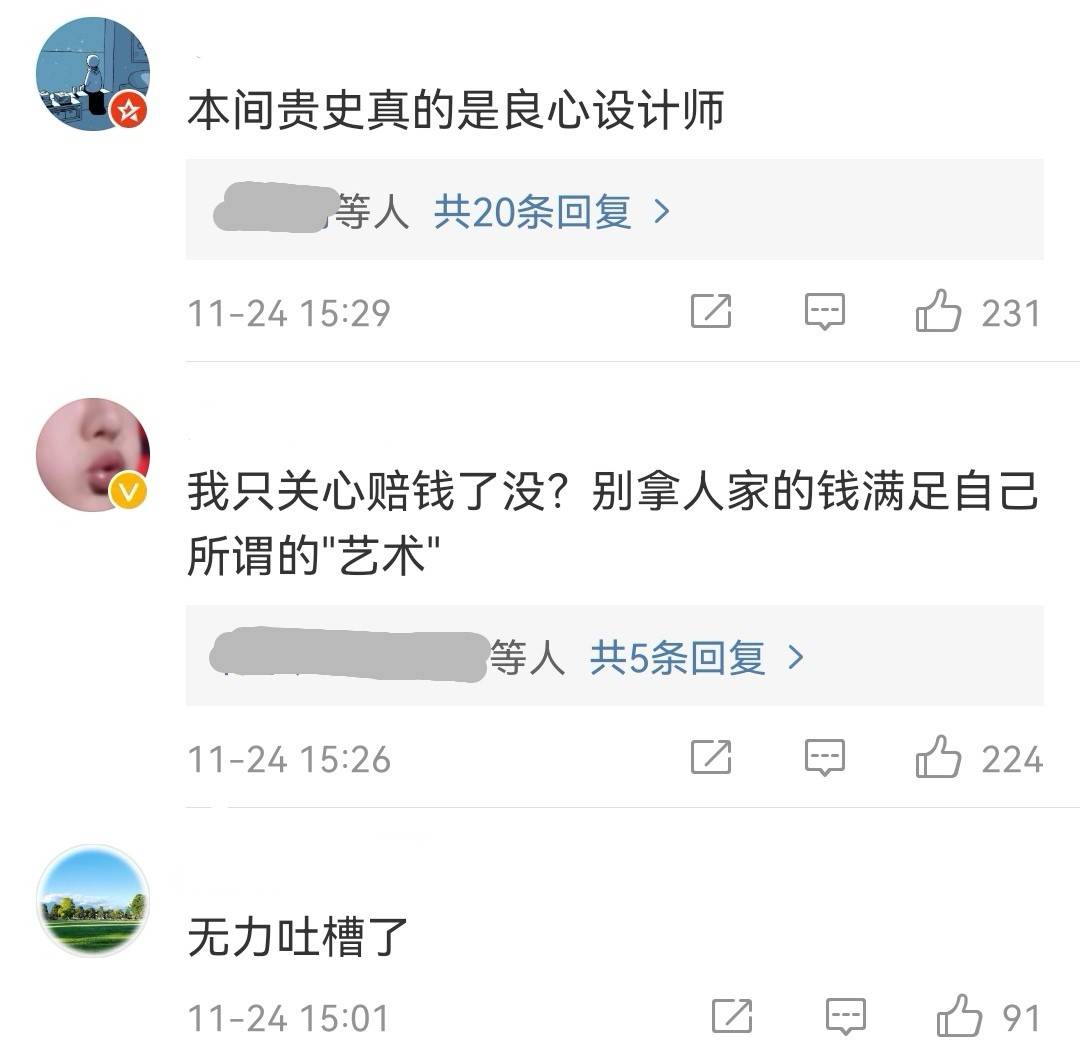Reply to the 我只关心赔钱了没 comment
1080x1058 pixels.
pyautogui.click(x=825, y=758)
